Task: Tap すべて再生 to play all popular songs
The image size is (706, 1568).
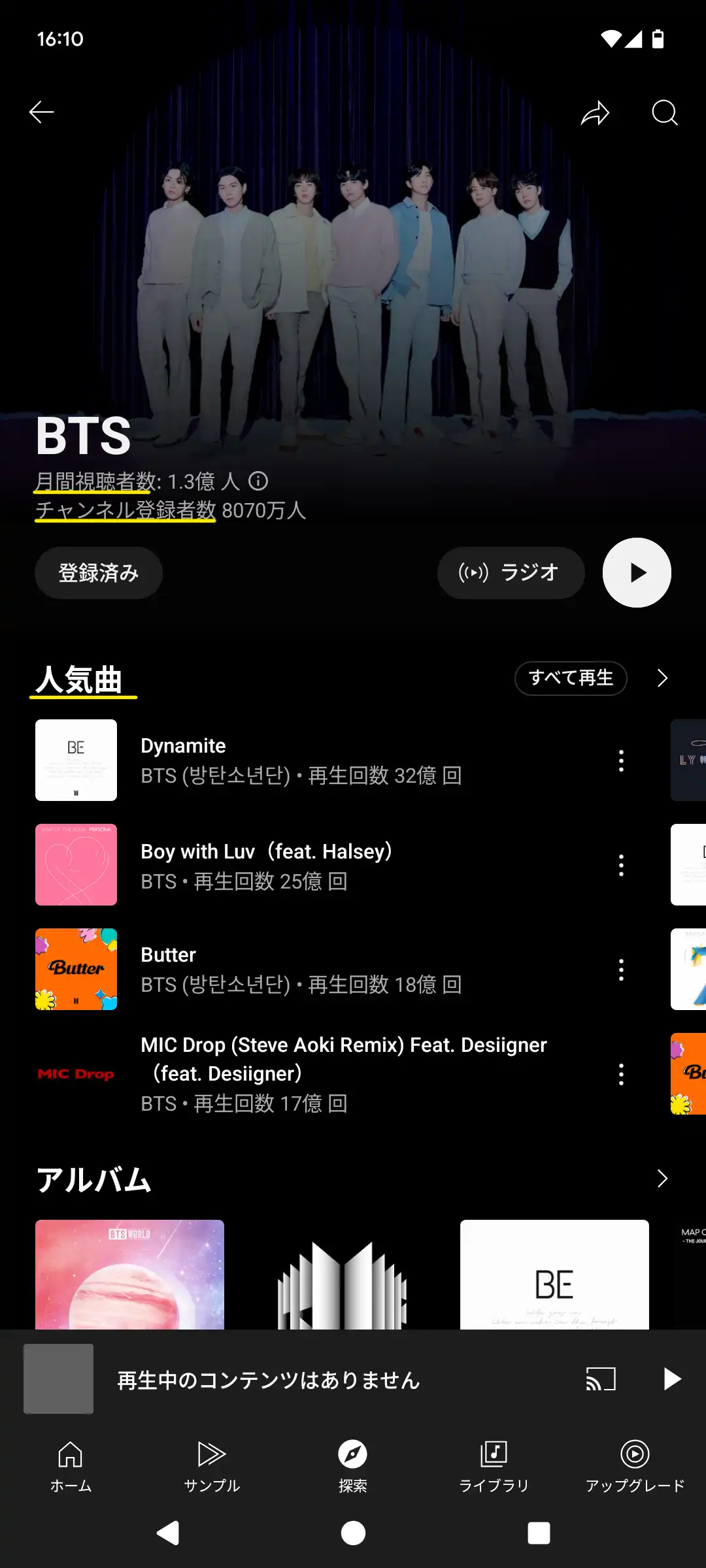Action: 571,678
